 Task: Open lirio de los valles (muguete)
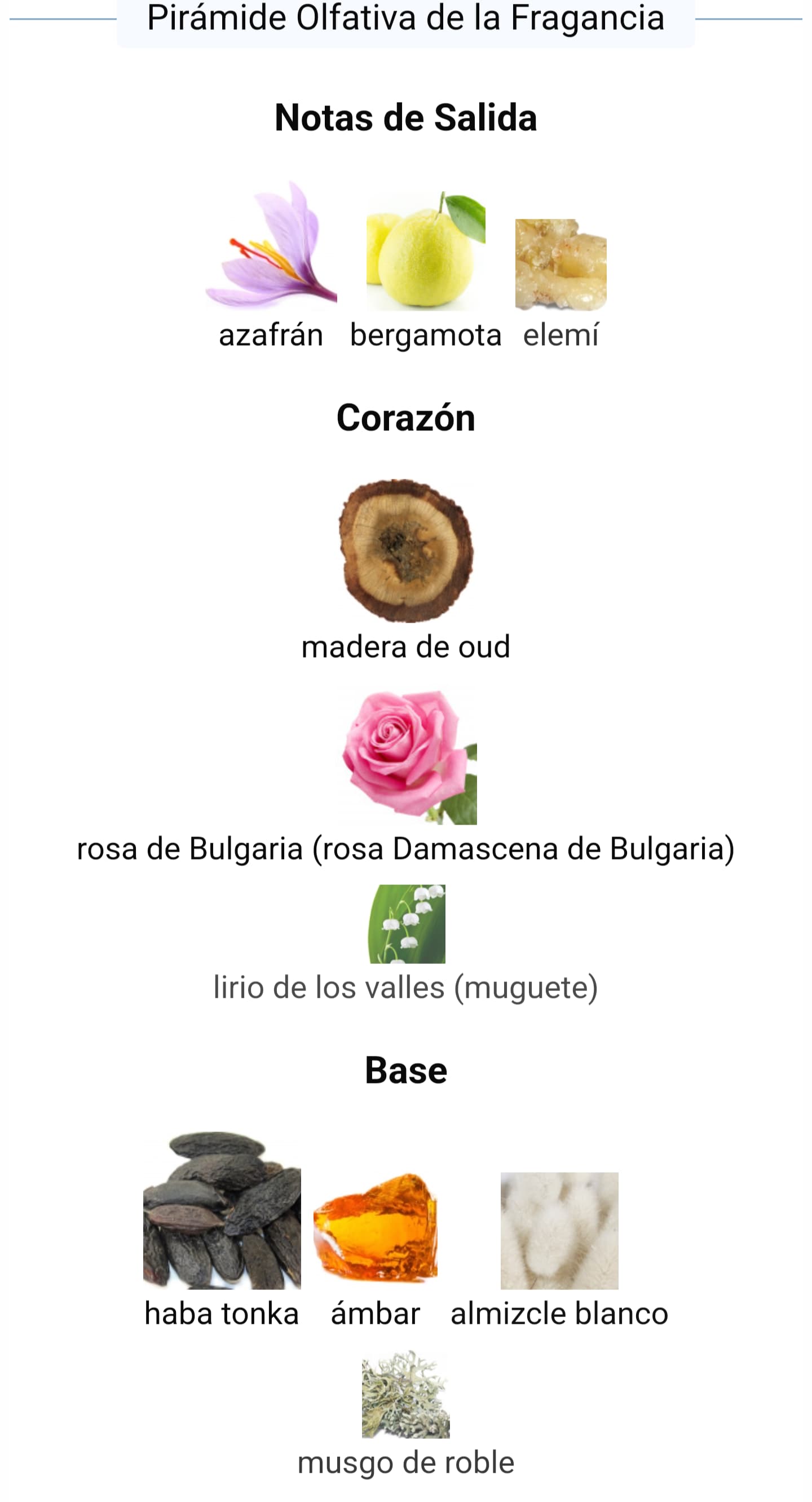click(405, 945)
